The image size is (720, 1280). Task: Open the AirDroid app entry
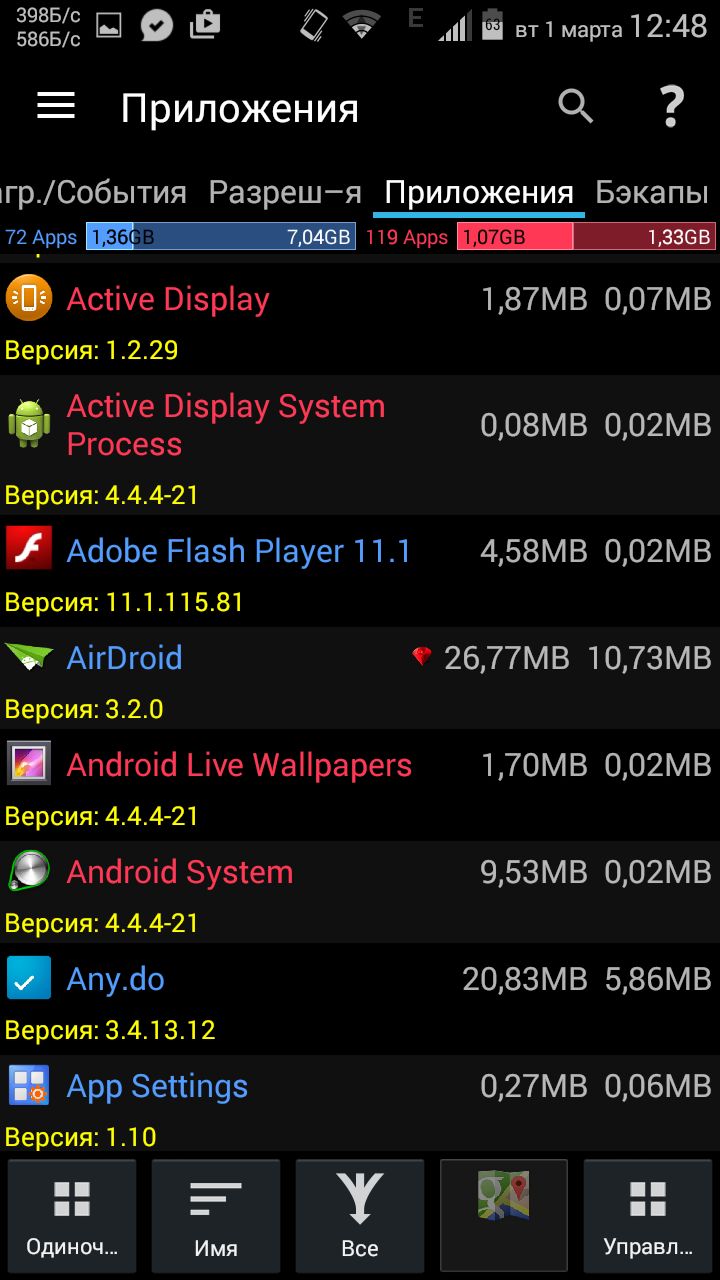coord(360,678)
